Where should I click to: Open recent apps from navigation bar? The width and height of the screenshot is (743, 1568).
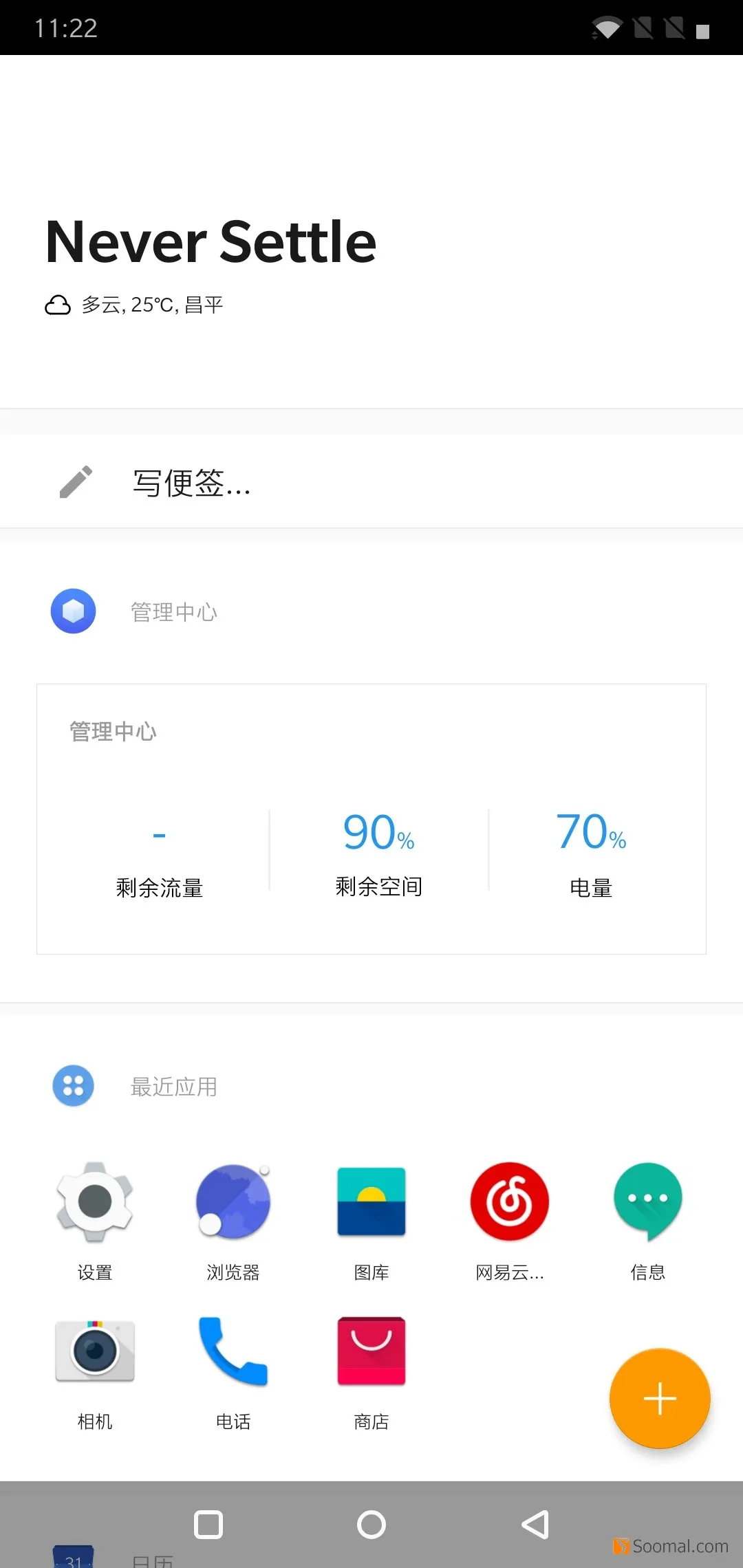click(x=208, y=1525)
